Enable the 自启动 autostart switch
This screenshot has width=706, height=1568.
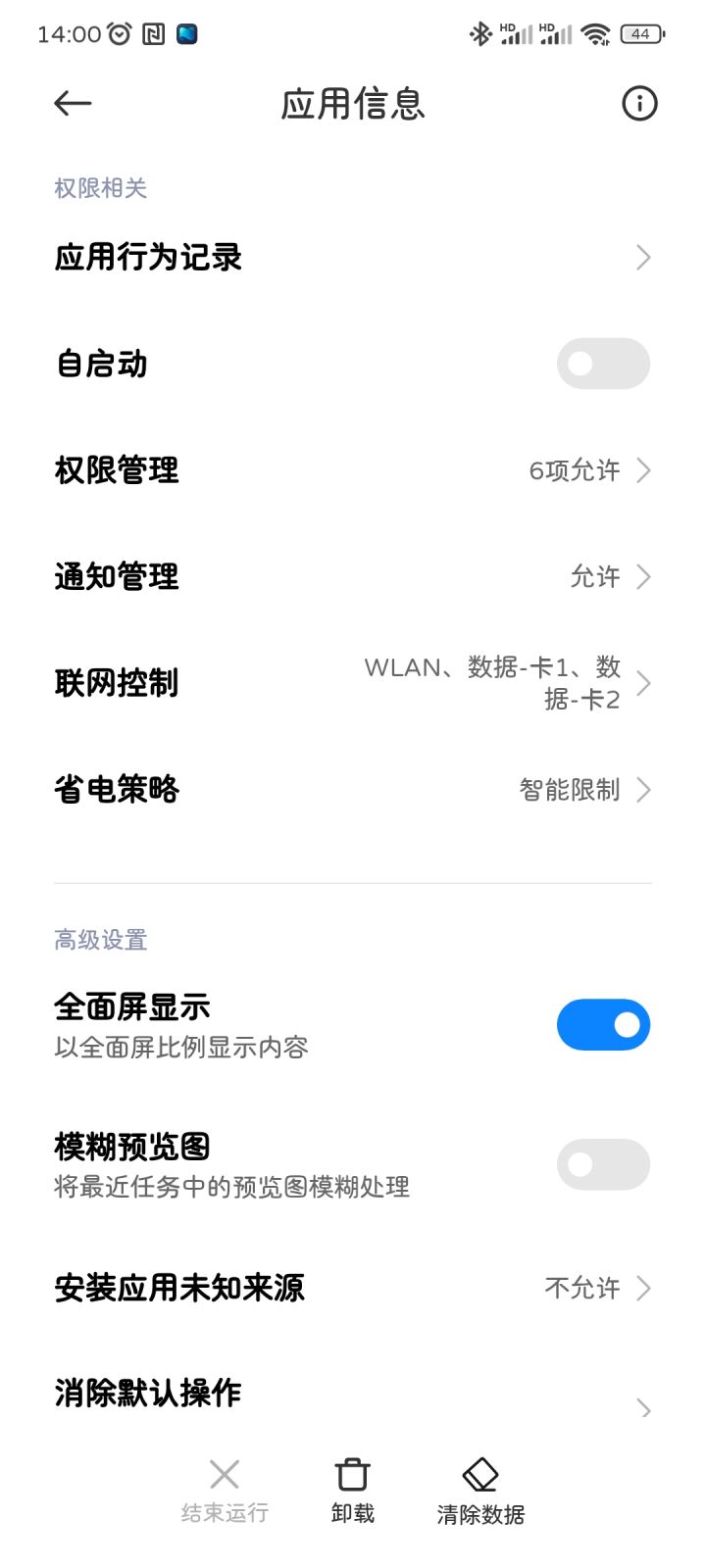click(x=603, y=364)
